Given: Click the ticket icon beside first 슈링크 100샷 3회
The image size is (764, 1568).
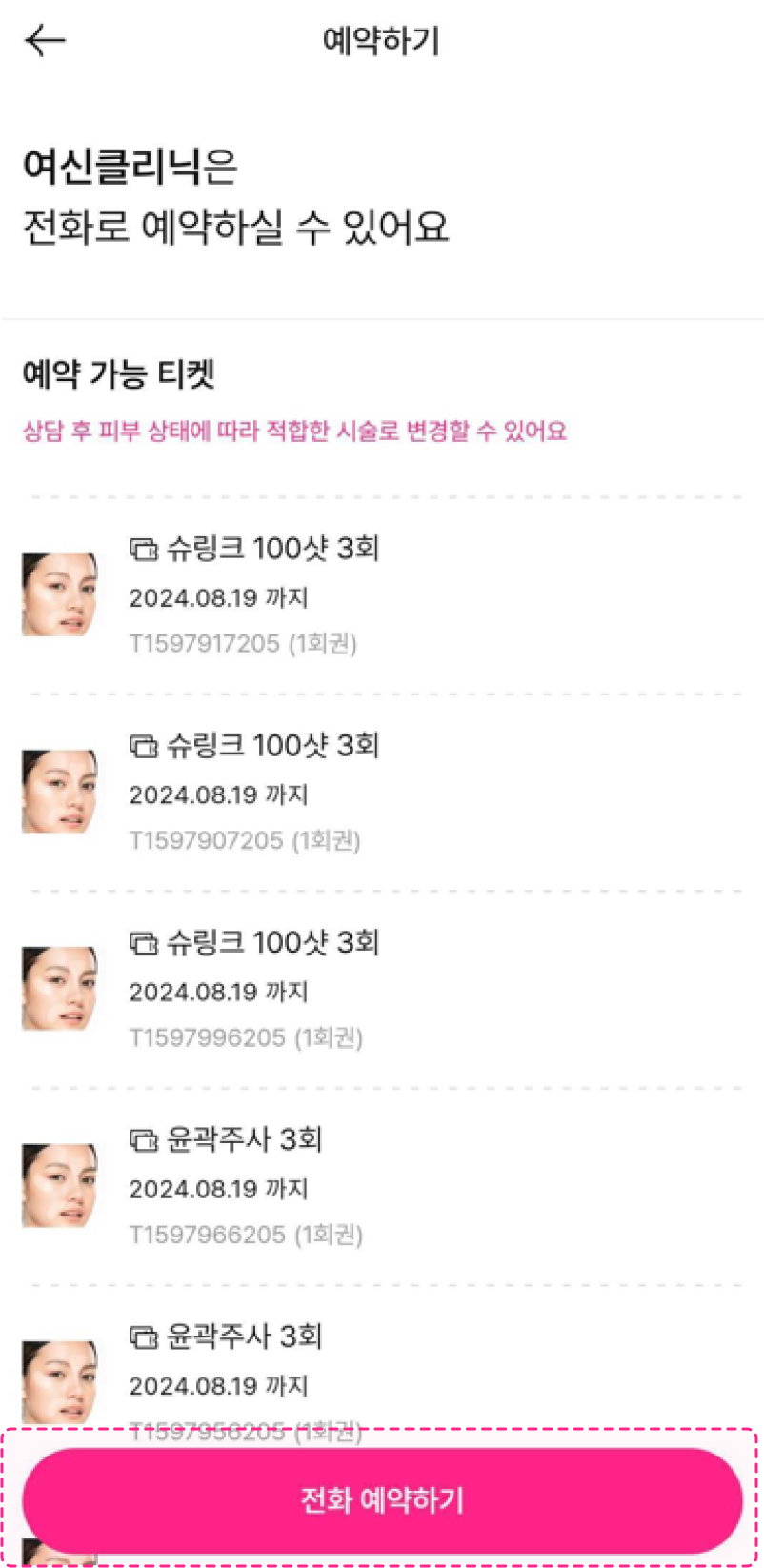Looking at the screenshot, I should click(x=143, y=548).
